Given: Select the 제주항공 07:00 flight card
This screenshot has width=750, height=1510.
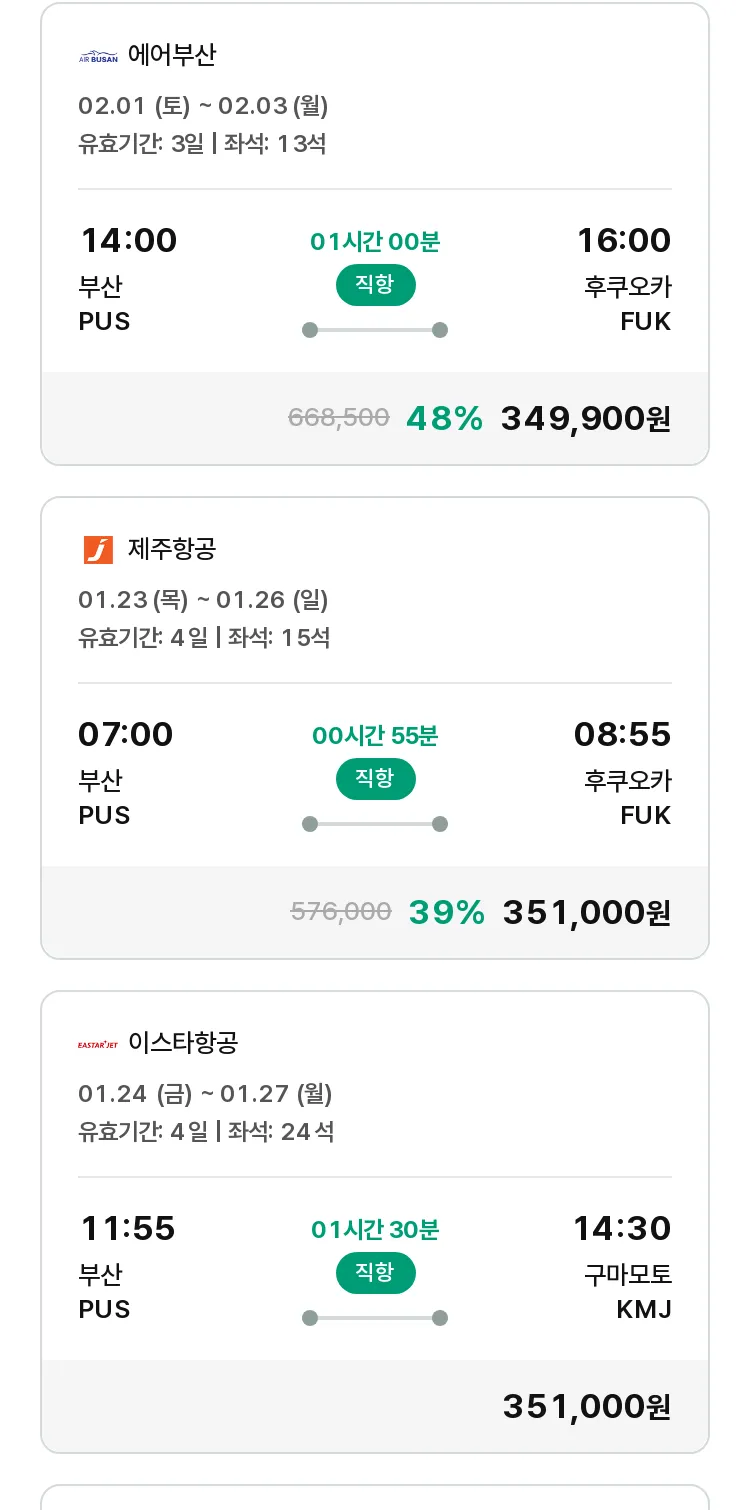Looking at the screenshot, I should click(x=375, y=728).
